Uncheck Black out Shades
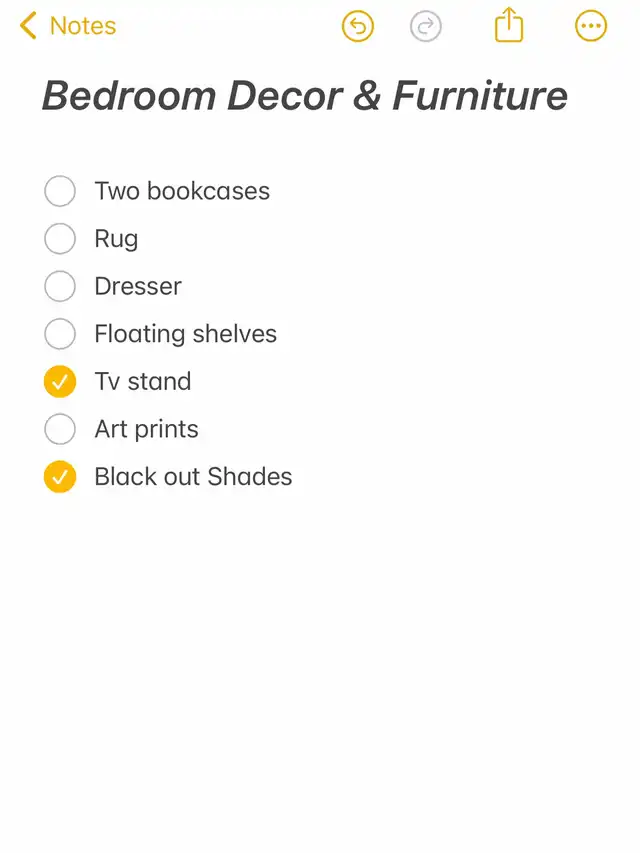Image resolution: width=640 pixels, height=853 pixels. 60,477
